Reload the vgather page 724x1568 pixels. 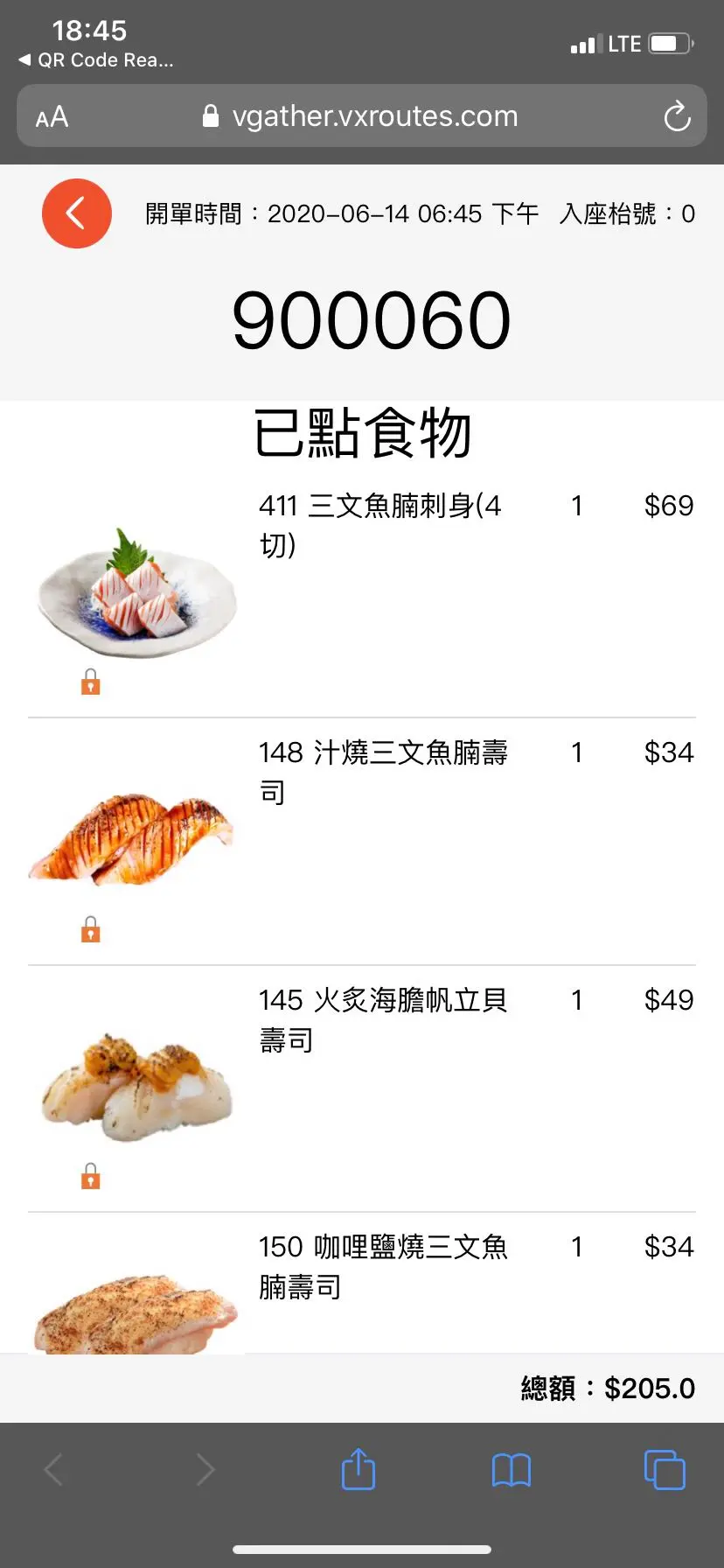pos(677,116)
